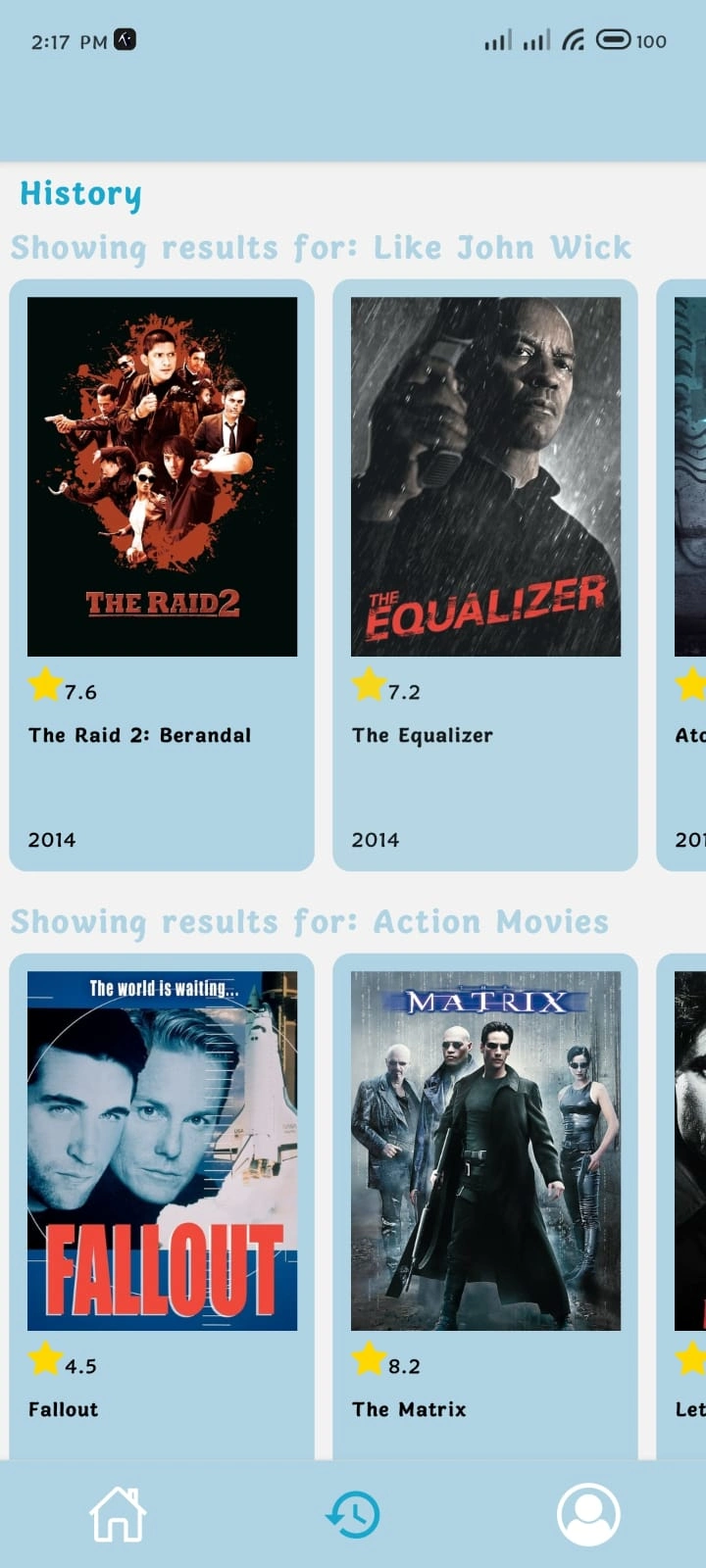Open the Fallout movie card
Image resolution: width=706 pixels, height=1568 pixels.
coord(162,1207)
